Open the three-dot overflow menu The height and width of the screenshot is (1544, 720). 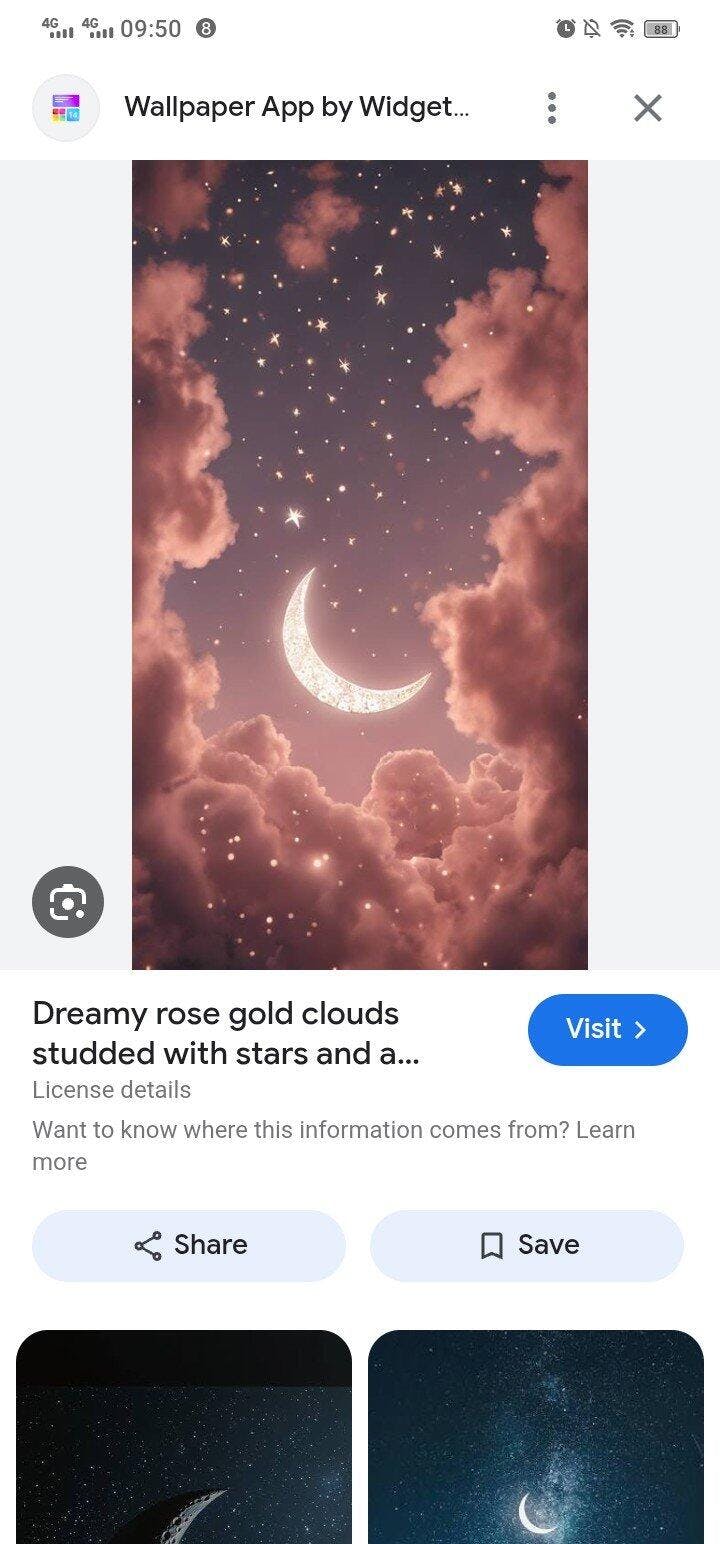click(551, 108)
